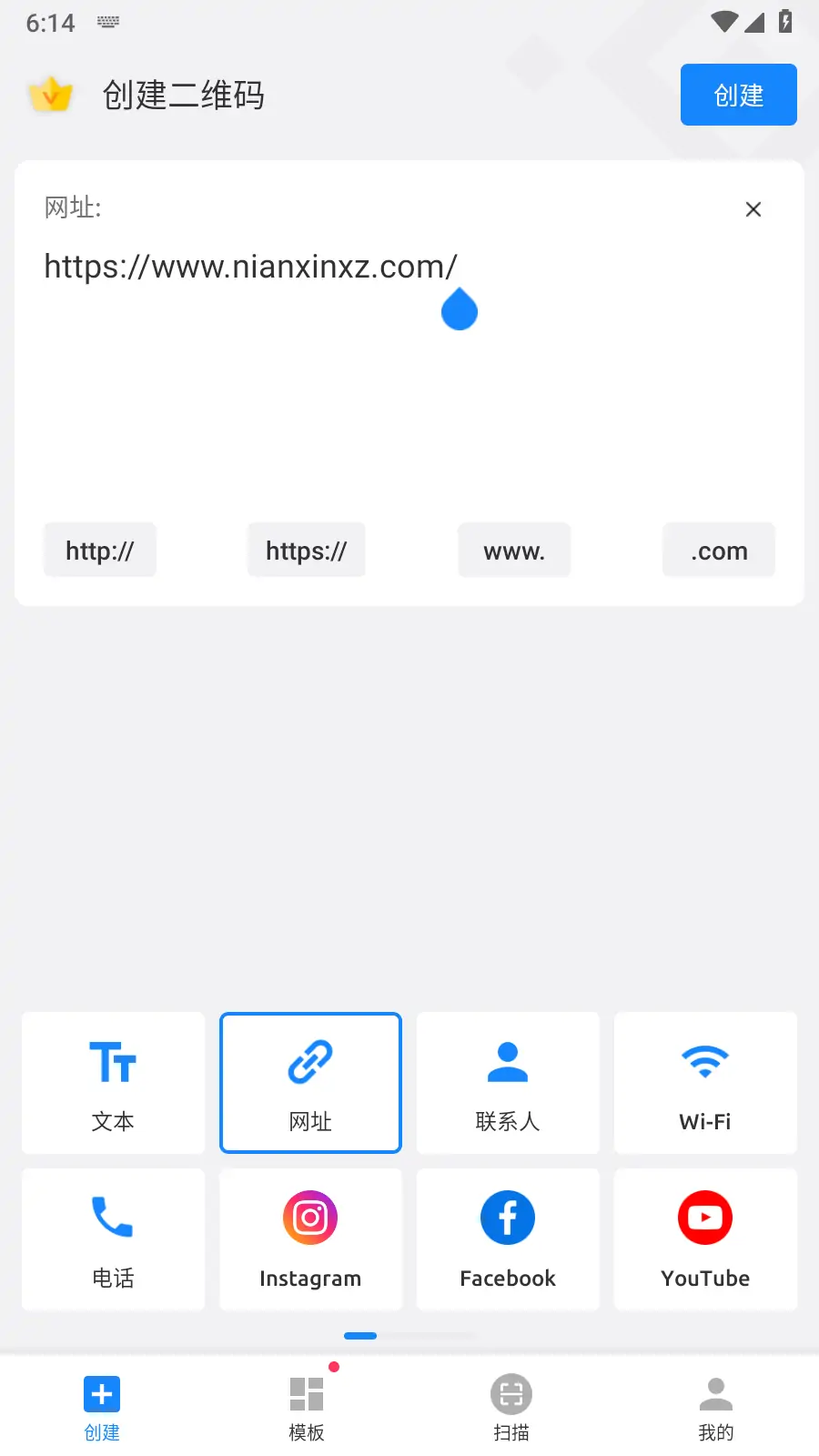The height and width of the screenshot is (1456, 819).
Task: Choose the Facebook QR code type
Action: click(507, 1239)
